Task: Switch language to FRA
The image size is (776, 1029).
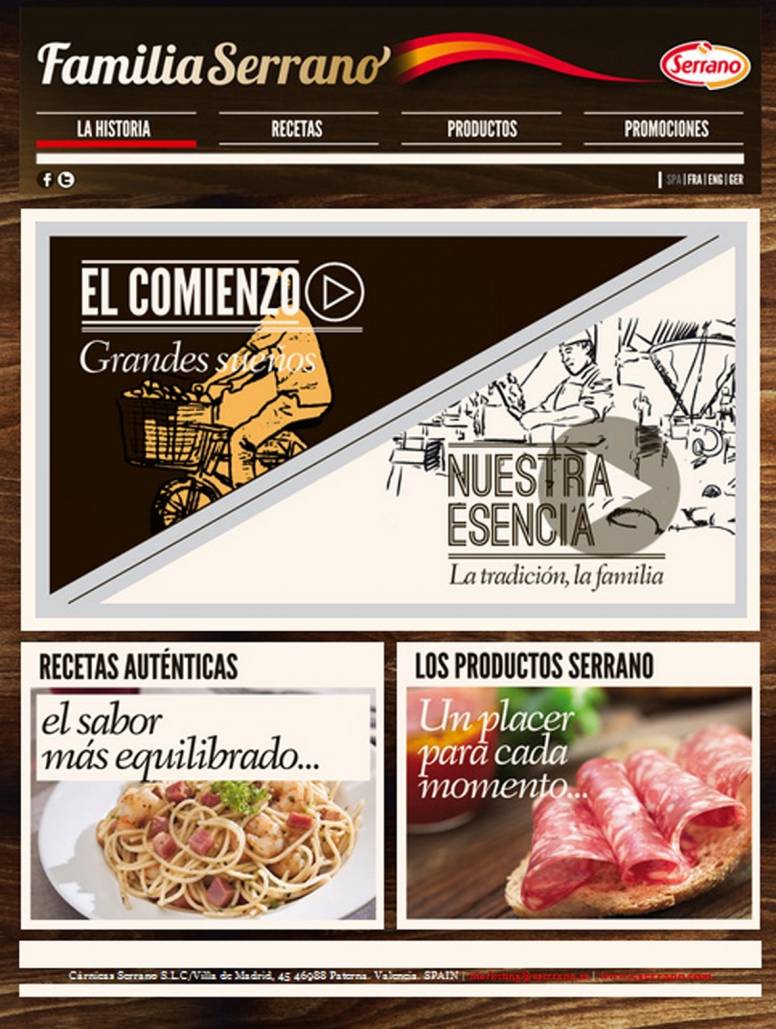Action: (x=695, y=180)
